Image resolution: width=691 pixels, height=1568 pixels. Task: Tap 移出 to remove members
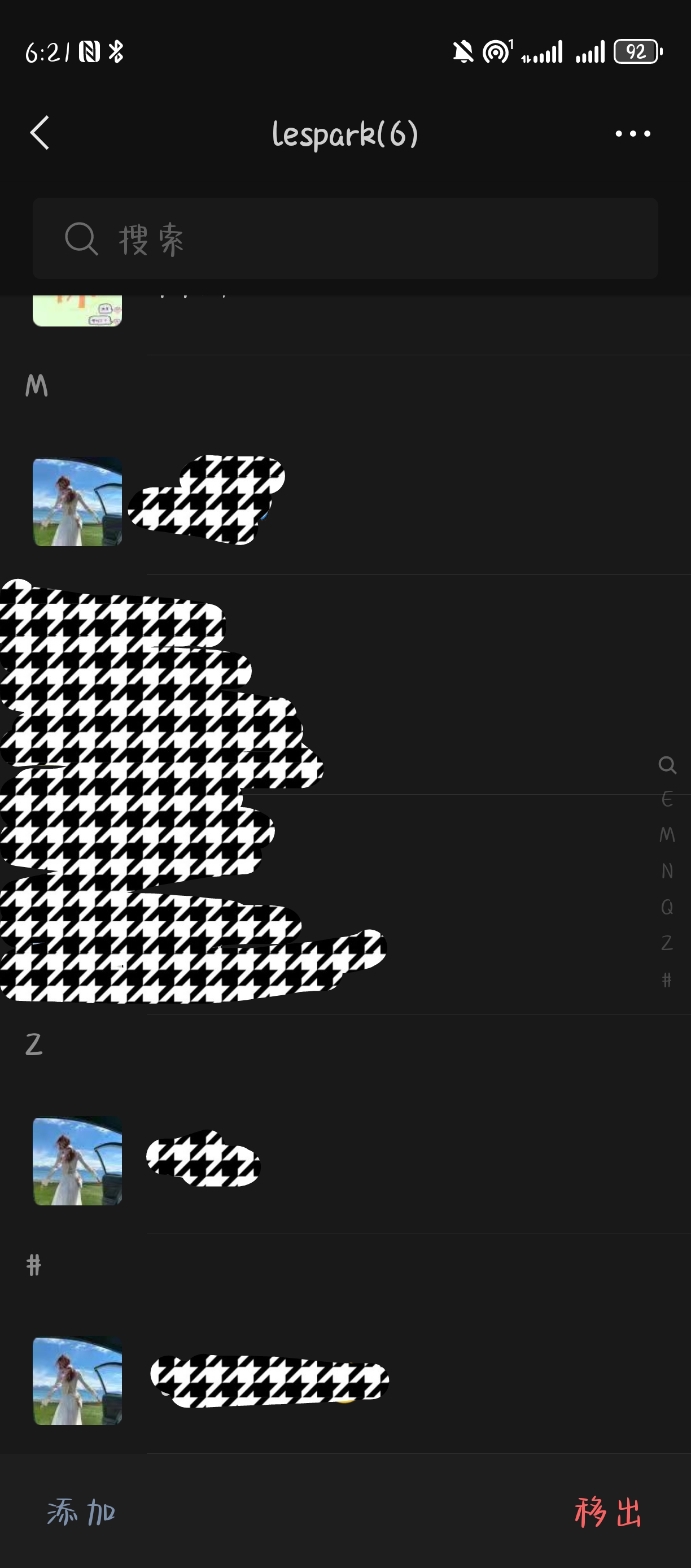pyautogui.click(x=608, y=1512)
